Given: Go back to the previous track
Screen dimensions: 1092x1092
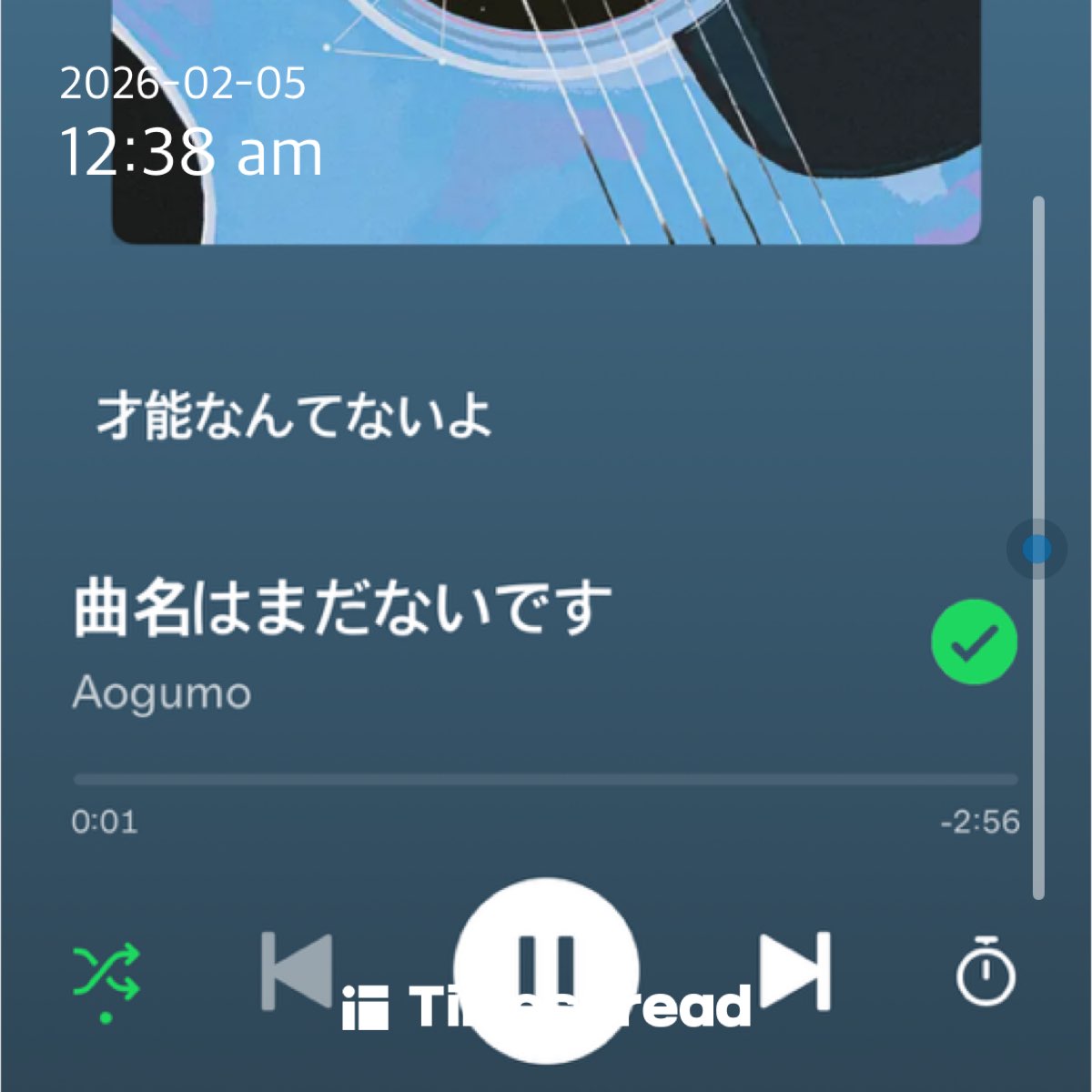Looking at the screenshot, I should click(x=297, y=970).
